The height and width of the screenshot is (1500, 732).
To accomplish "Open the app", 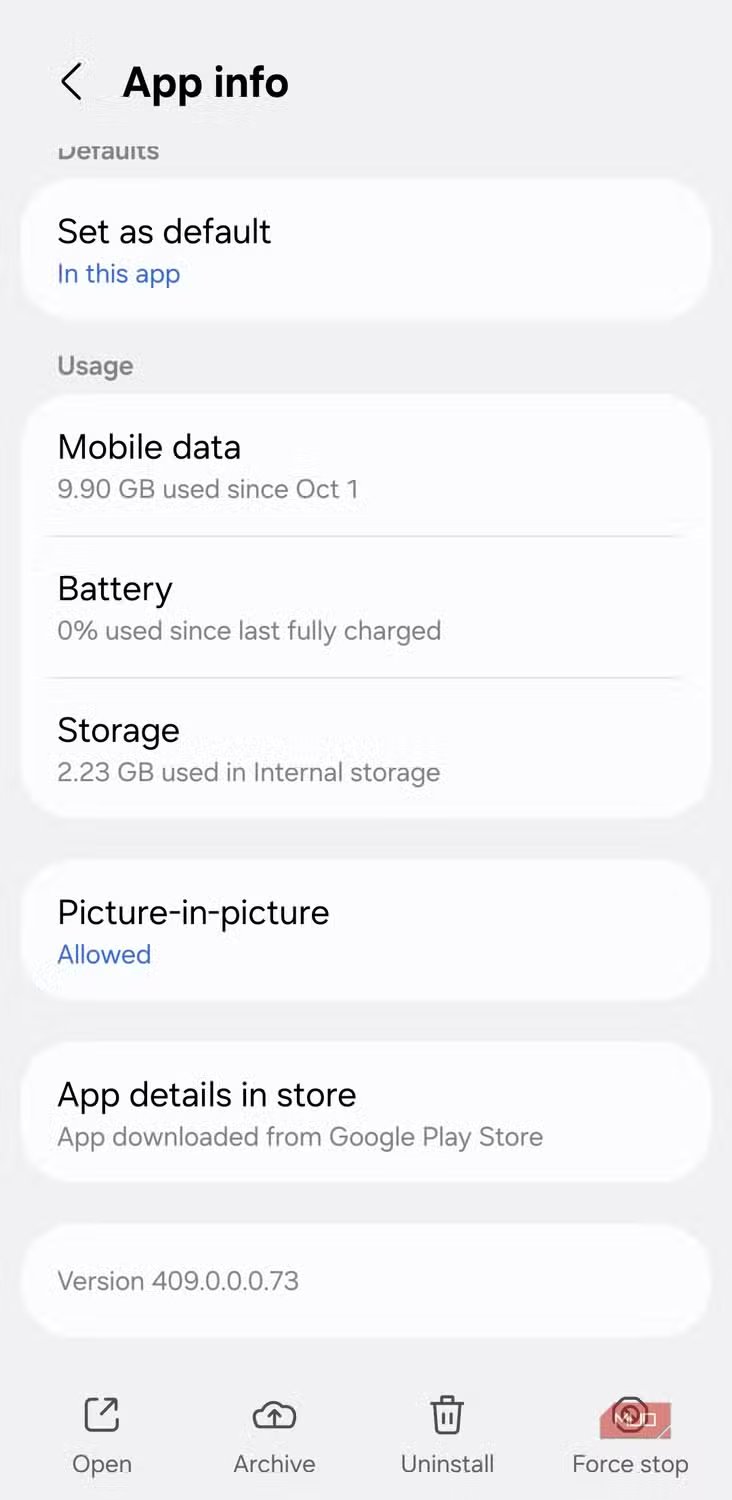I will [x=102, y=1436].
